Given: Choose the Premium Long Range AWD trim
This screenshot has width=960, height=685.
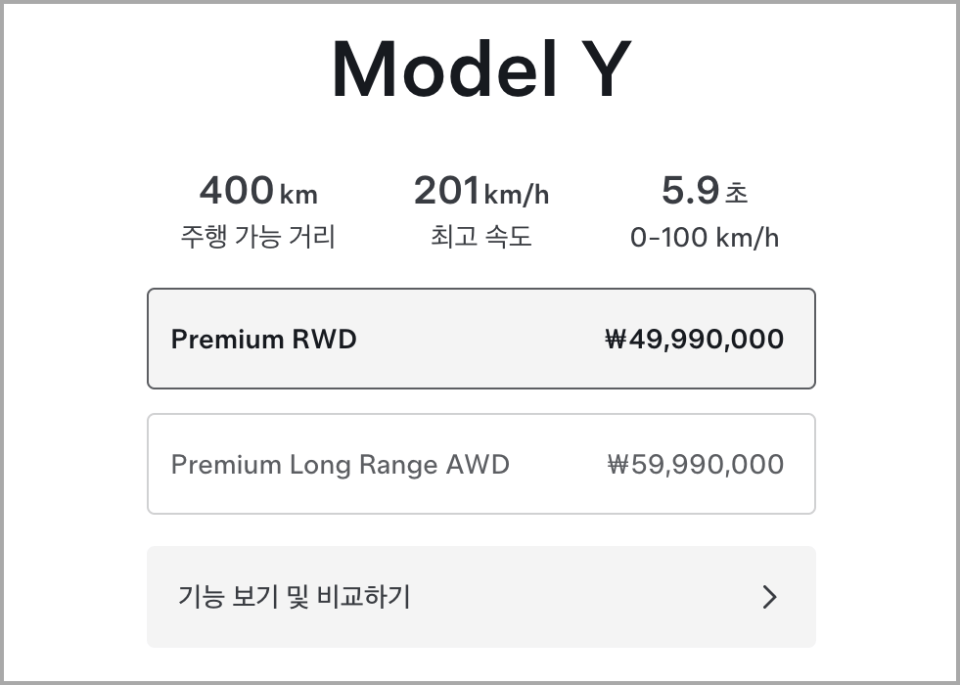Looking at the screenshot, I should [x=481, y=464].
